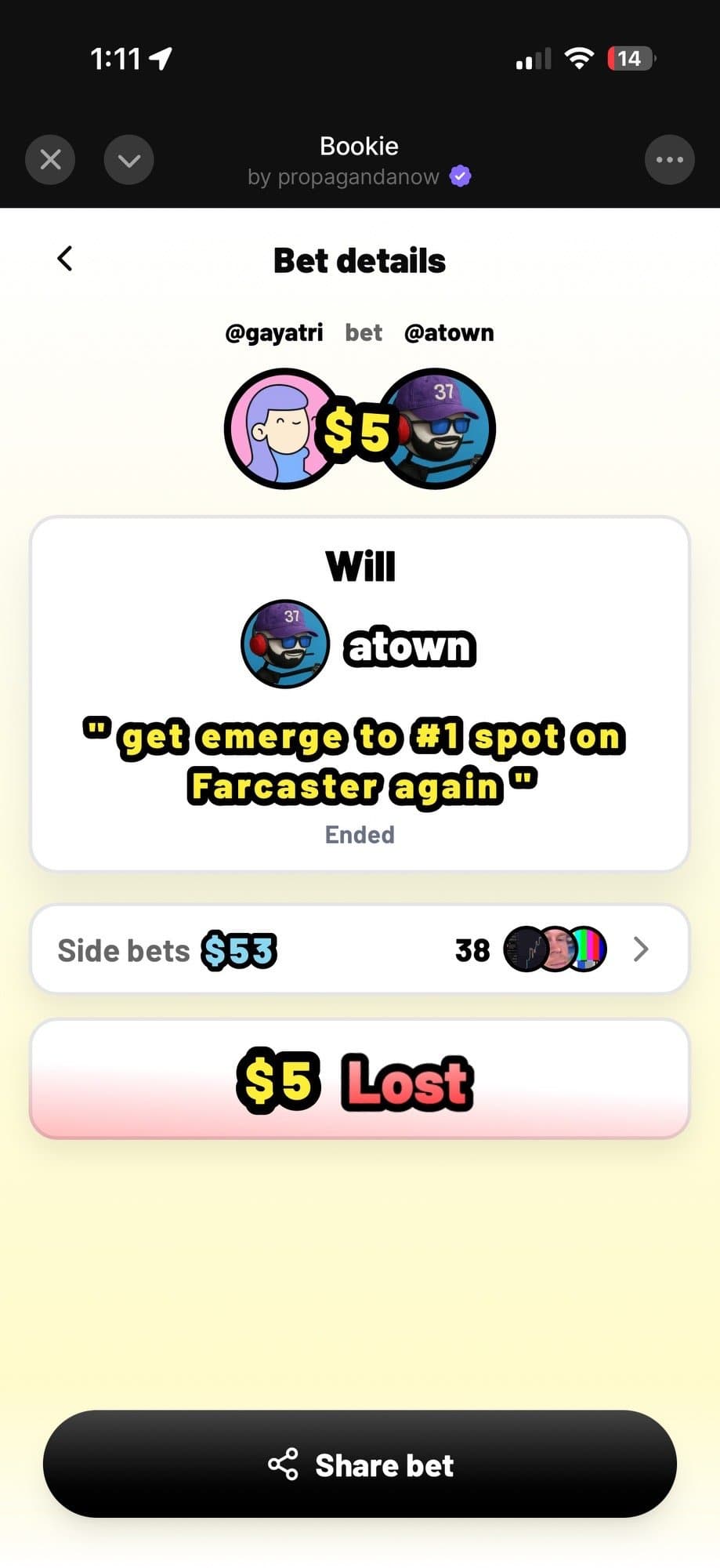
Task: Open atown's profile from the bet card
Action: (x=285, y=644)
